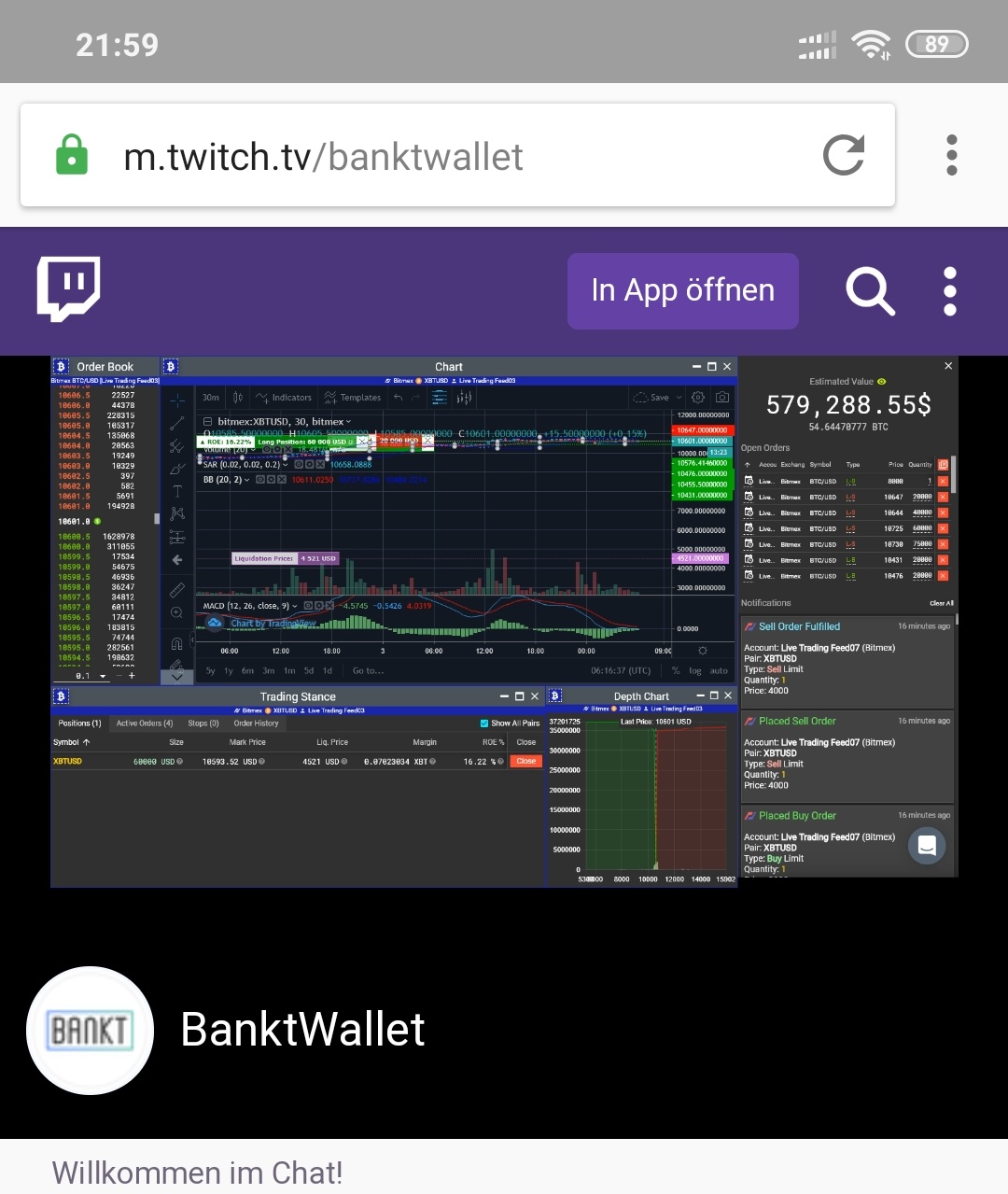Tap the browser address bar
This screenshot has height=1194, width=1008.
[x=420, y=156]
